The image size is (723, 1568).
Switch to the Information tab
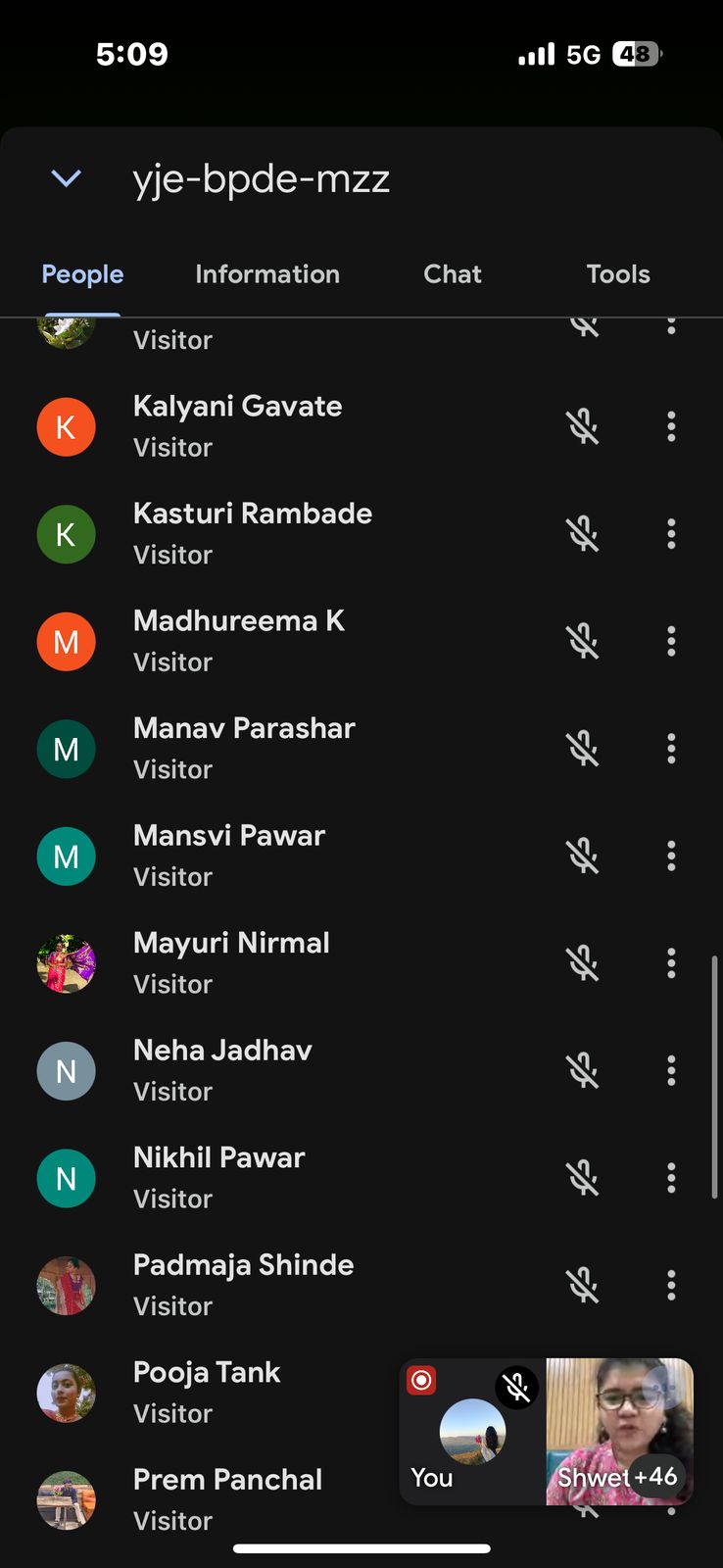267,274
